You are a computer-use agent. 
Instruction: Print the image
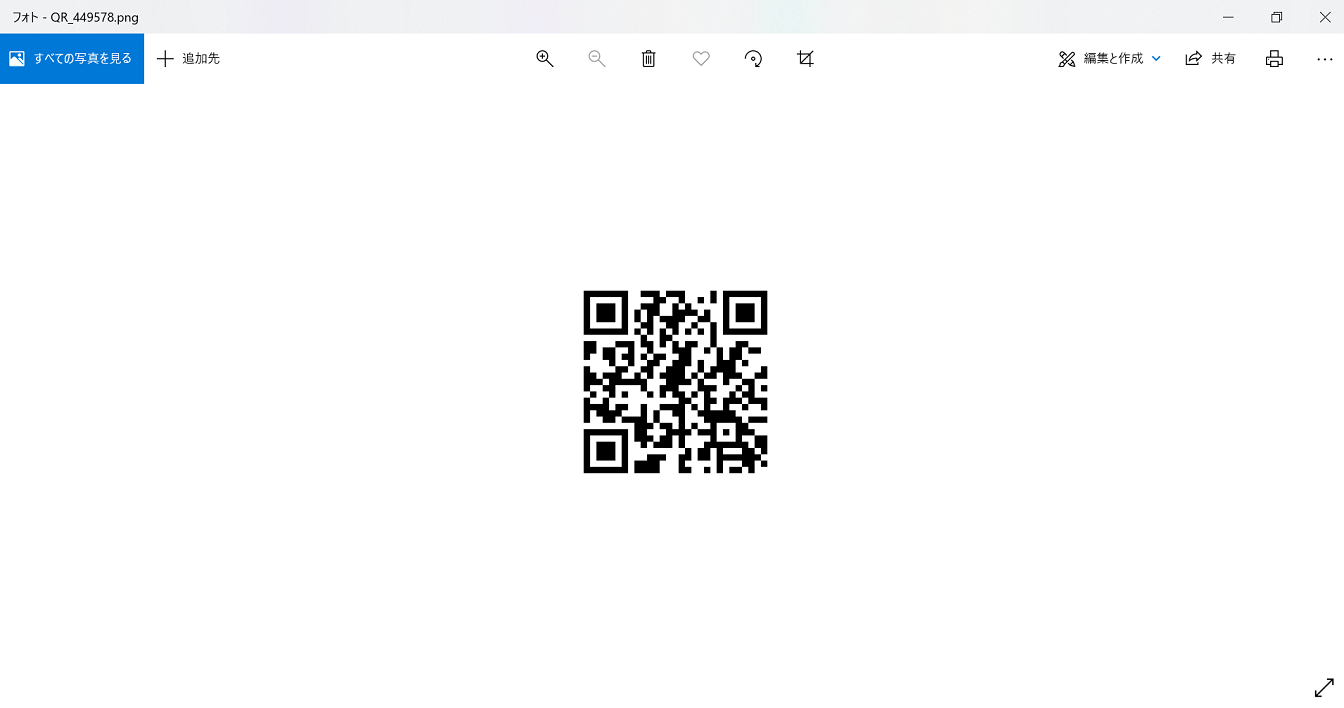click(1274, 59)
